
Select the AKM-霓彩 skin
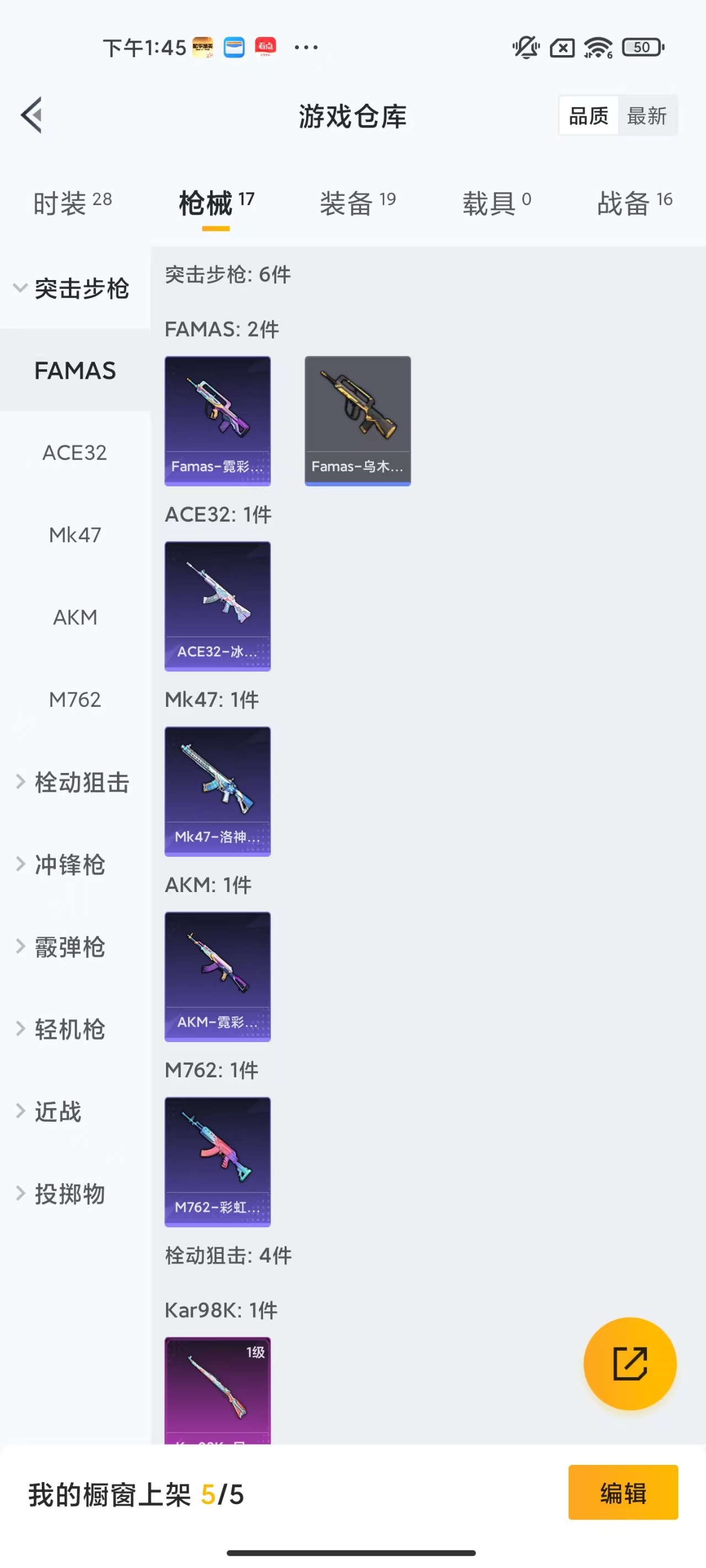coord(217,977)
